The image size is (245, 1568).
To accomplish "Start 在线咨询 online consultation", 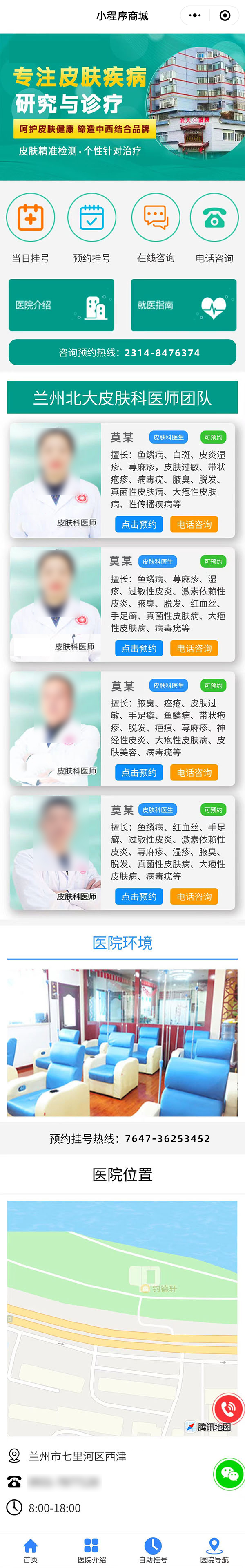I will pos(156,217).
